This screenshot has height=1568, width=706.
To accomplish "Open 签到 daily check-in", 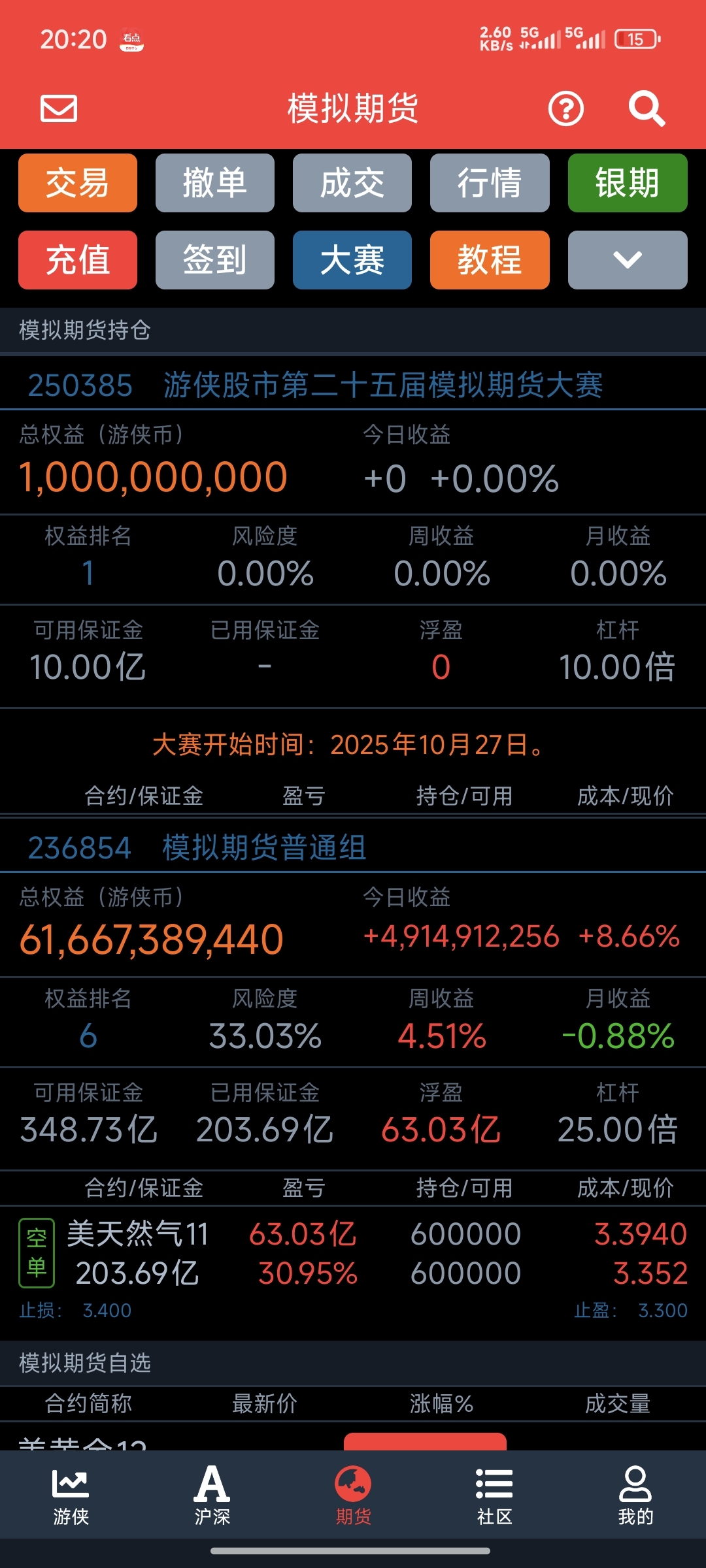I will (x=215, y=260).
